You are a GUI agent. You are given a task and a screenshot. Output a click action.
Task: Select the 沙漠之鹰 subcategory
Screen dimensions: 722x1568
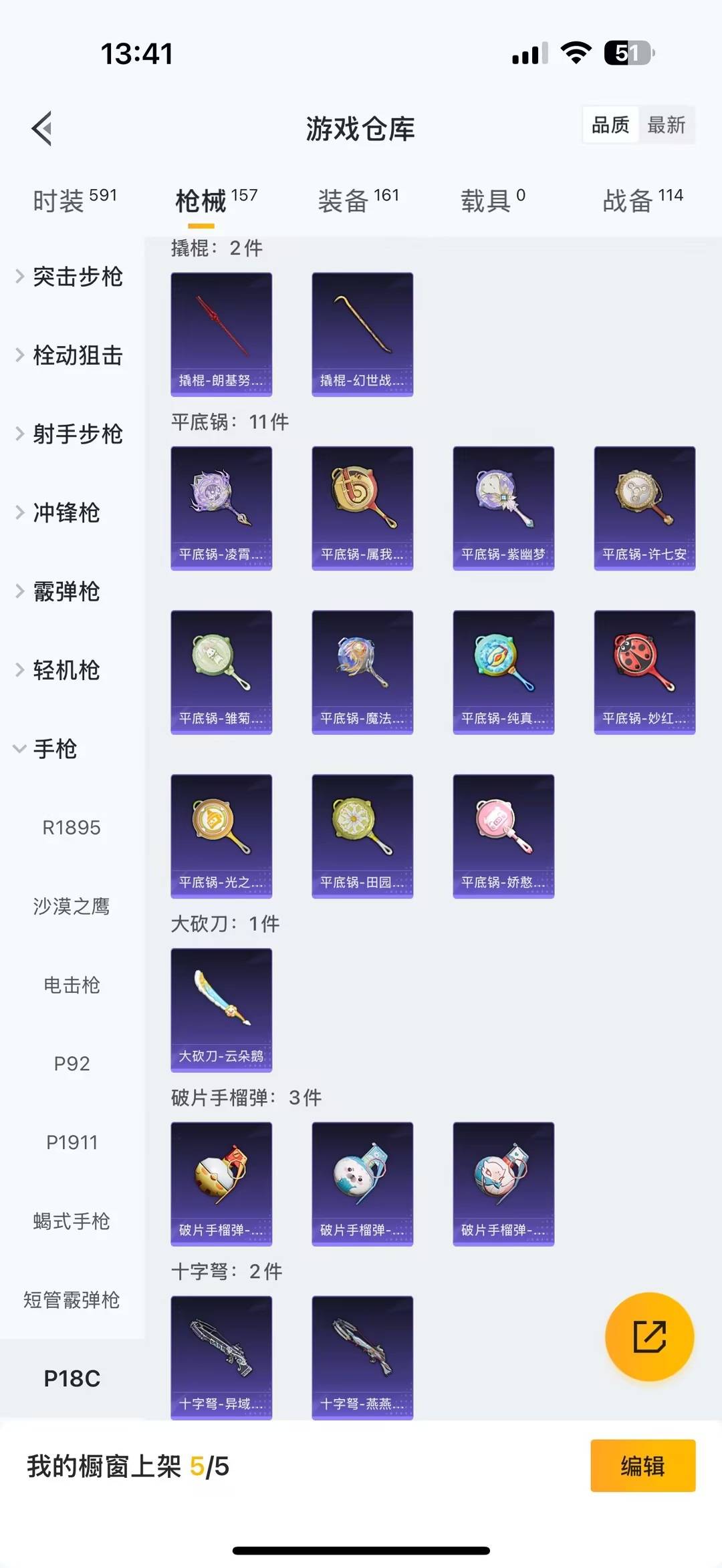coord(72,907)
